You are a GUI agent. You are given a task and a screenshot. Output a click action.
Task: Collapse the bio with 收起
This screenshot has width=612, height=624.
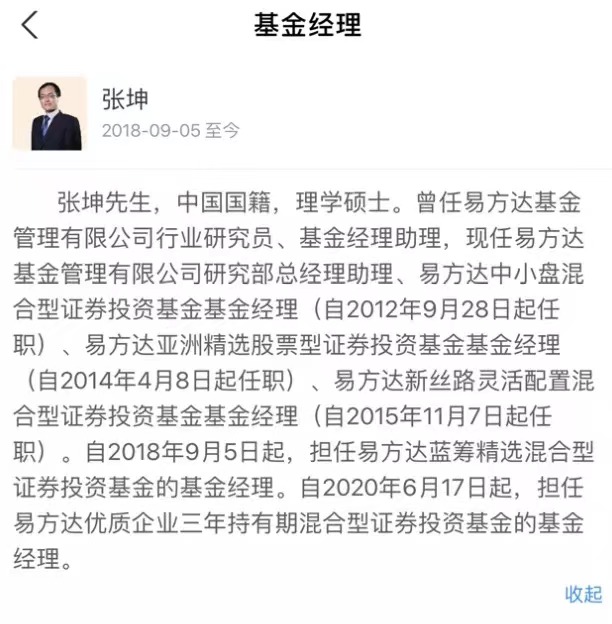pyautogui.click(x=583, y=593)
